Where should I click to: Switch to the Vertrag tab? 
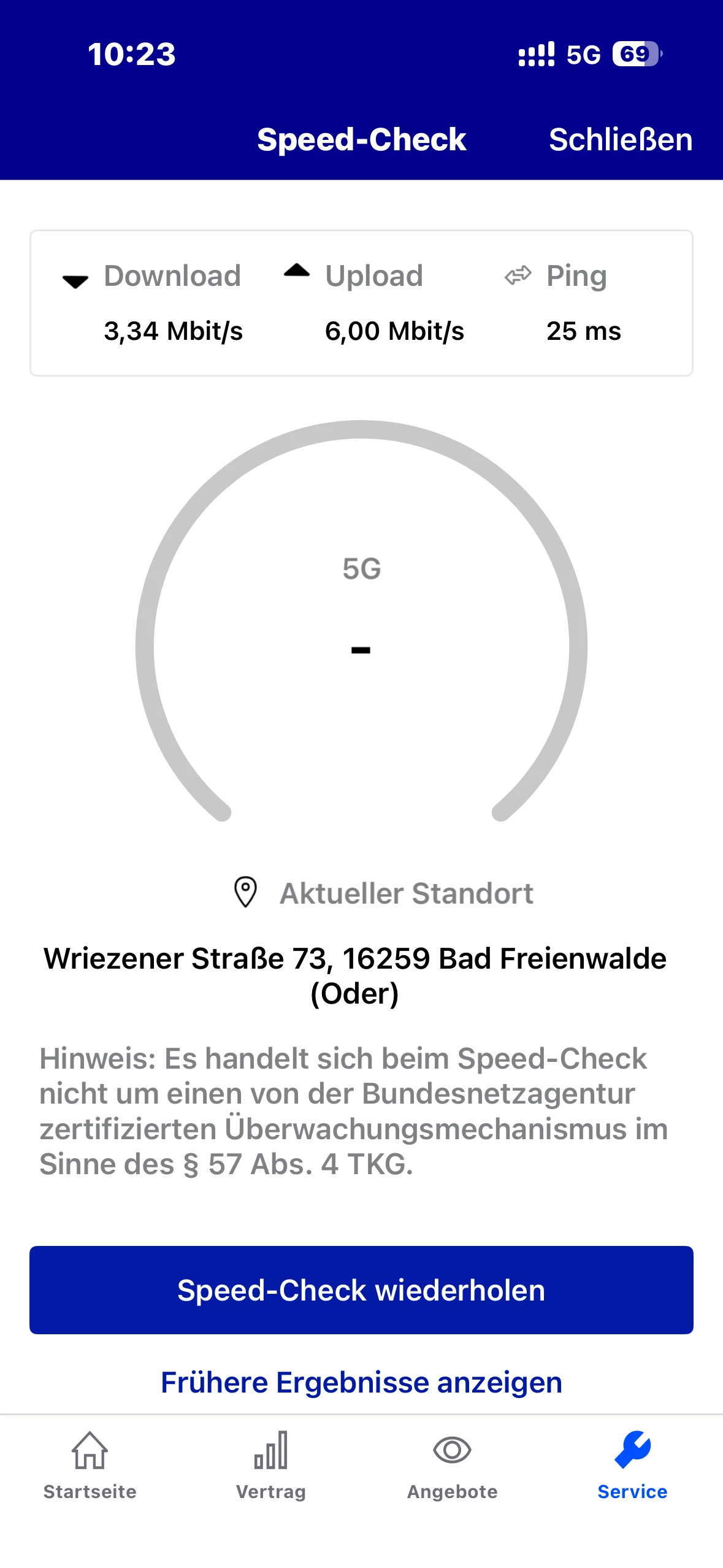click(x=271, y=1465)
